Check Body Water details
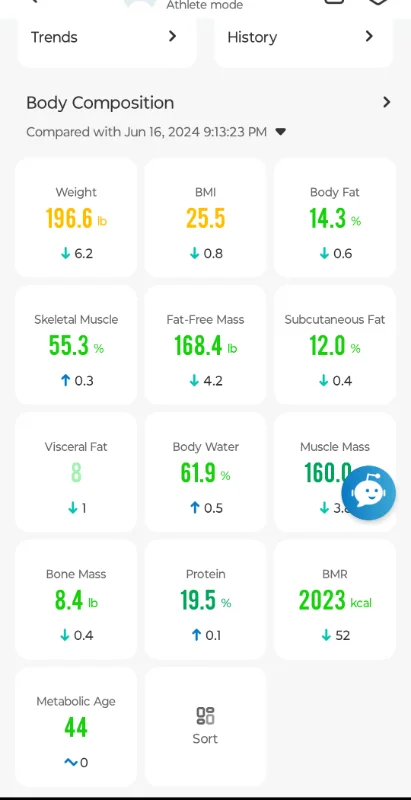The width and height of the screenshot is (411, 800). [205, 472]
